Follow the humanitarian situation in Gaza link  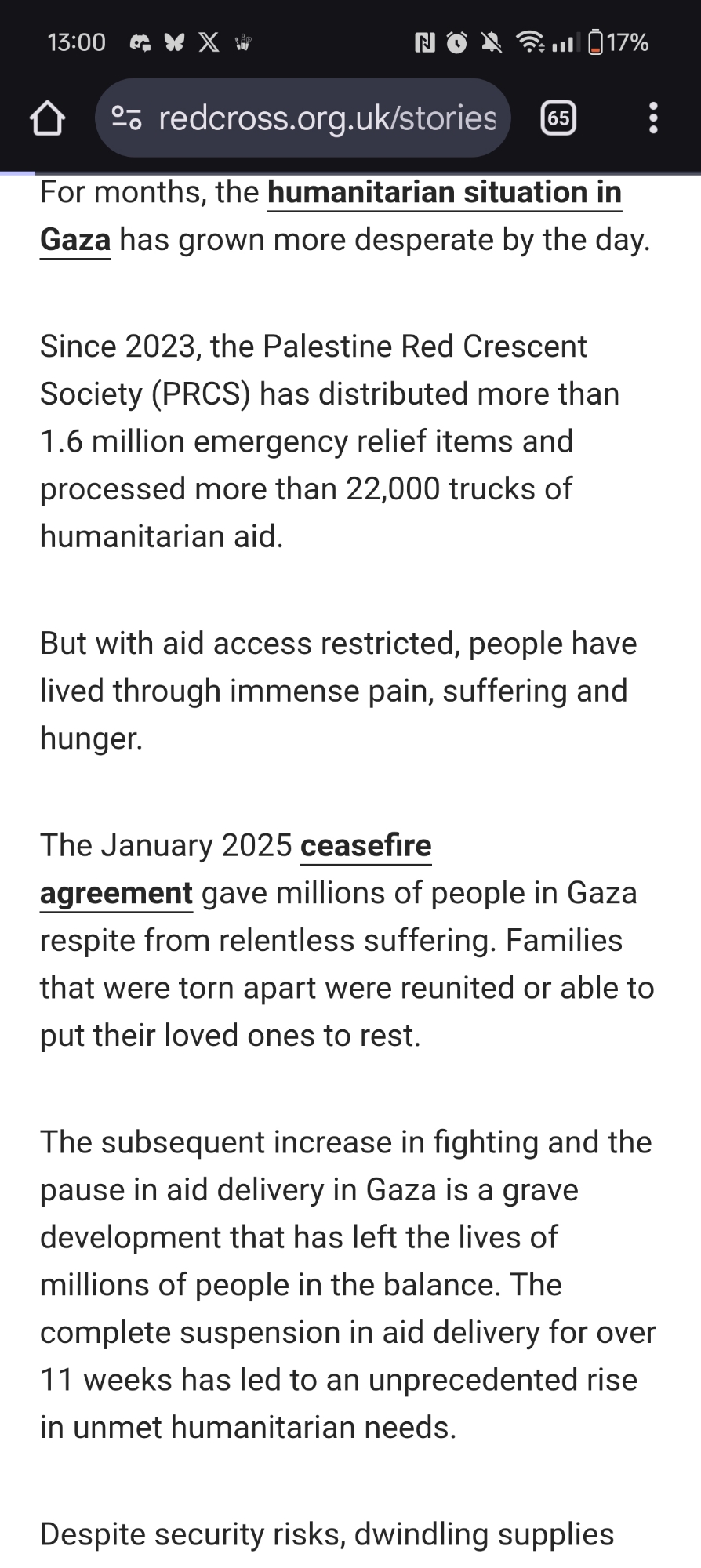click(x=444, y=193)
